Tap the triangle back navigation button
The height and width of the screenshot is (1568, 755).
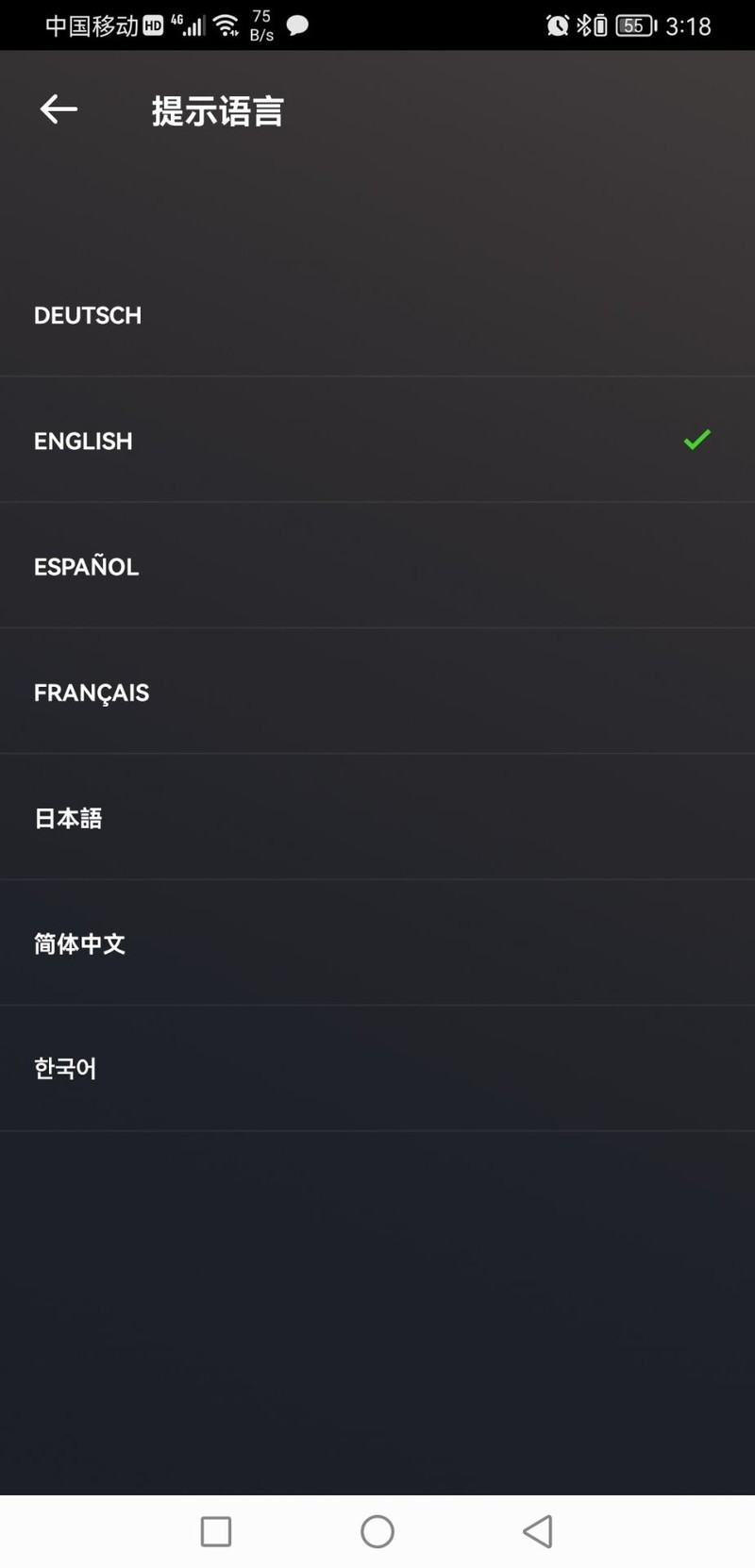537,1532
